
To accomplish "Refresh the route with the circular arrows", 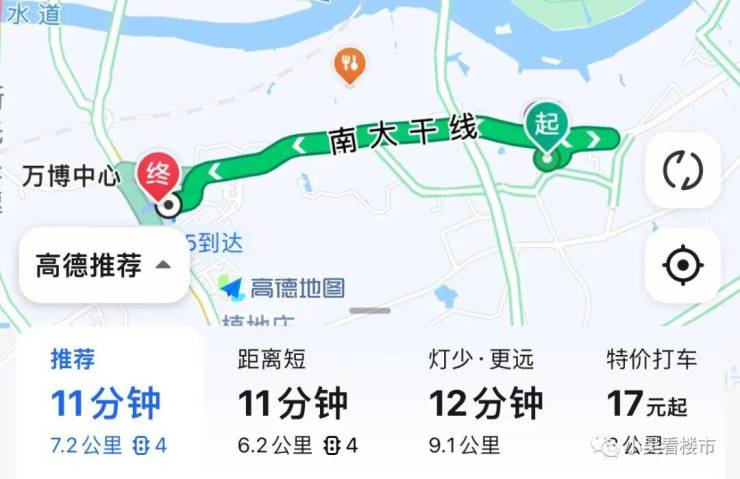I will [683, 170].
